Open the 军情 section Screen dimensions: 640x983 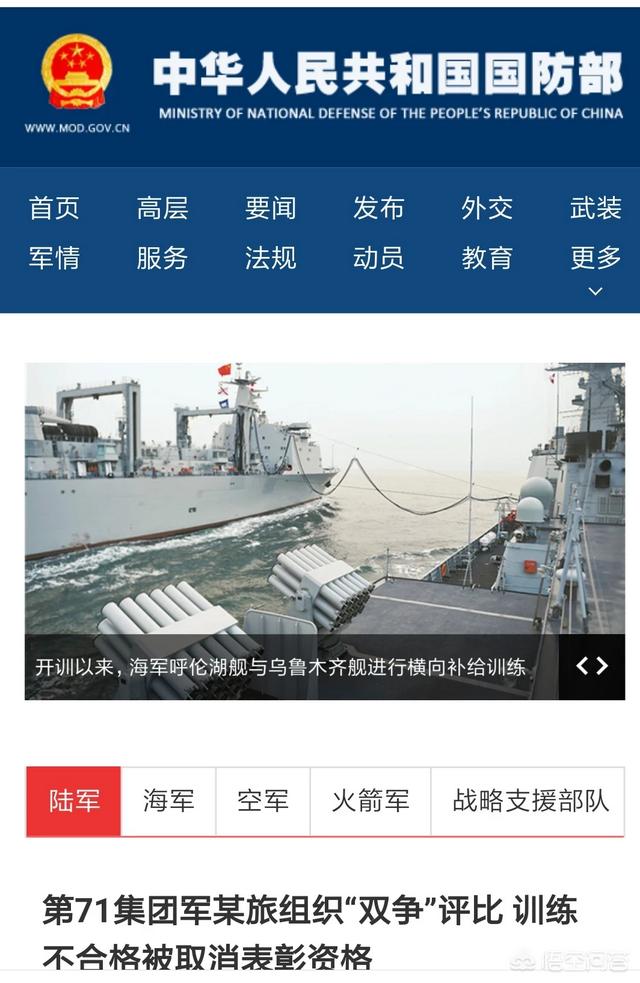[x=54, y=258]
